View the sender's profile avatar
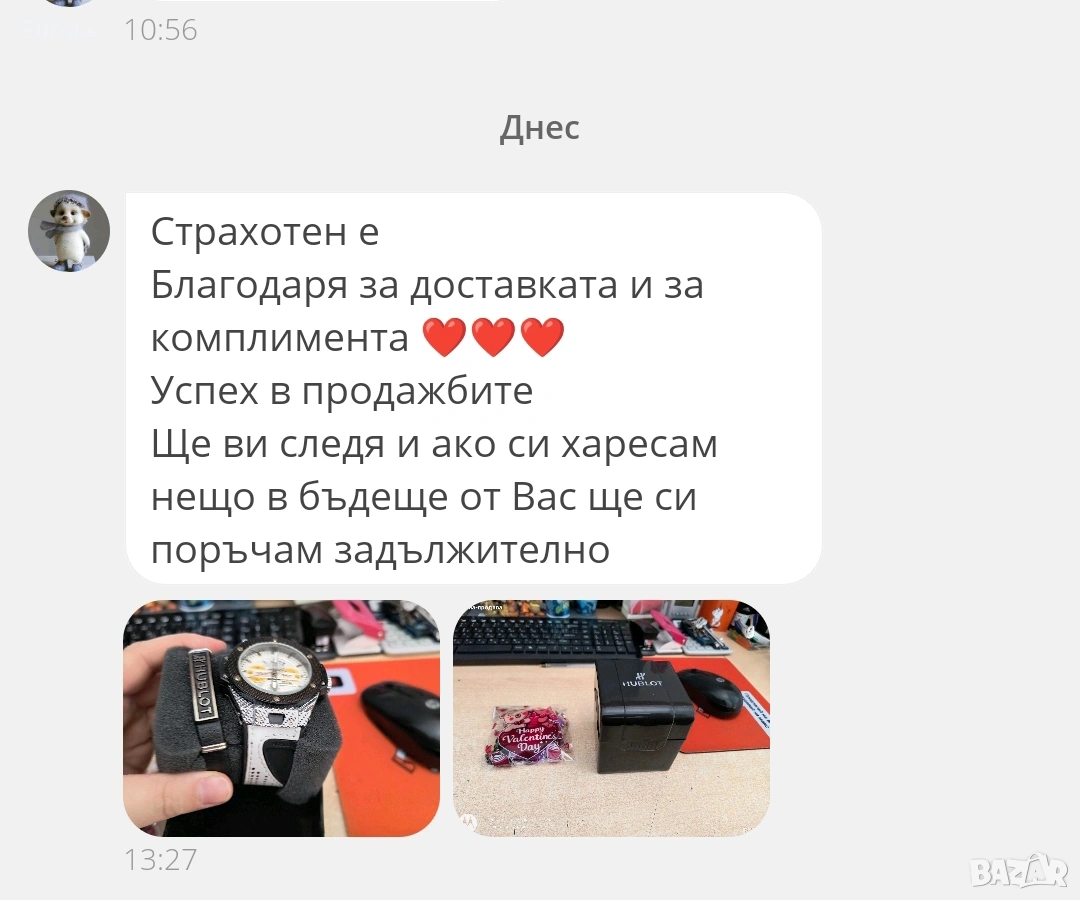 coord(69,231)
